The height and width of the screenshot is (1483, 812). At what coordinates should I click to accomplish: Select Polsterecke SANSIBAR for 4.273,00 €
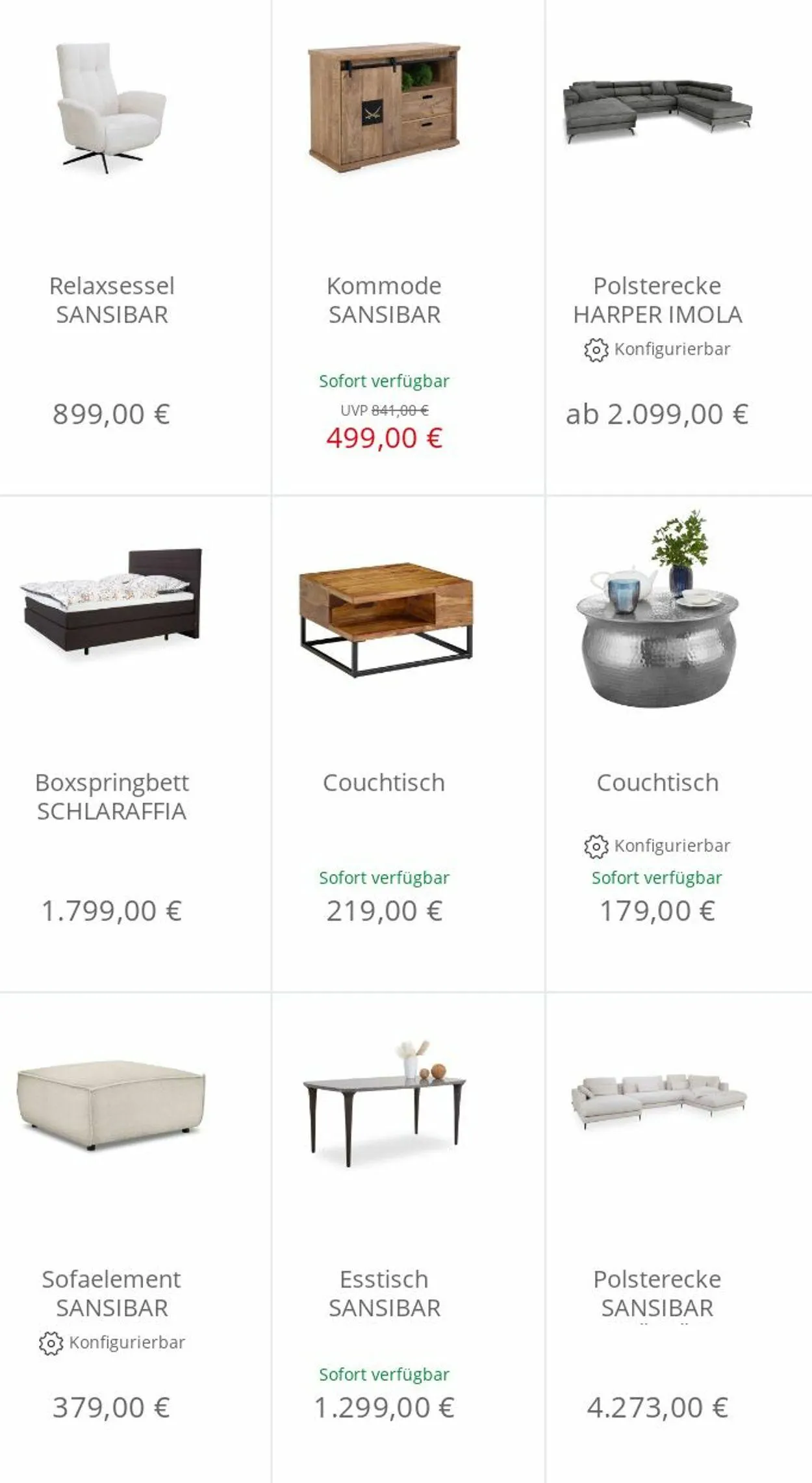click(x=679, y=1238)
